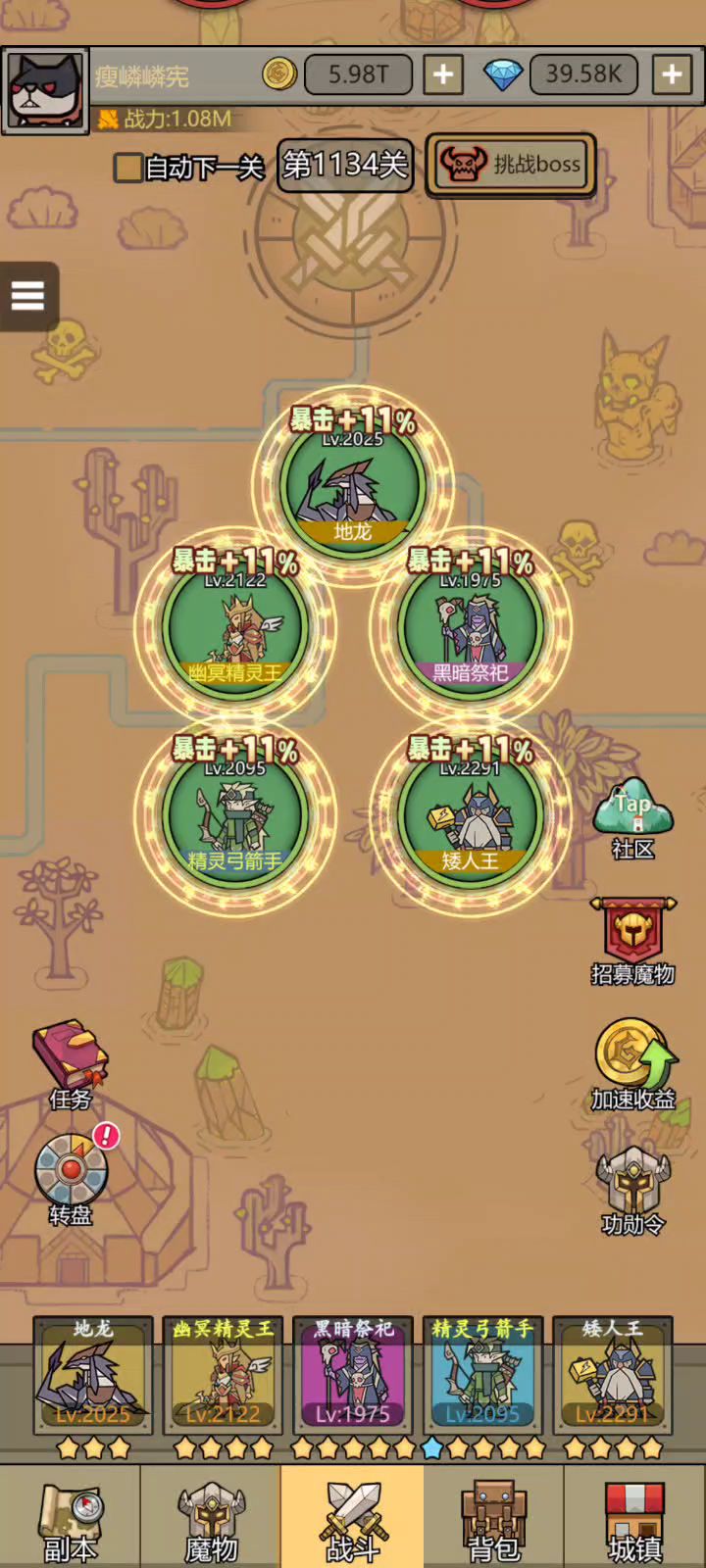Enable the 自动下一关 checkbox
The height and width of the screenshot is (1568, 706).
click(x=128, y=168)
